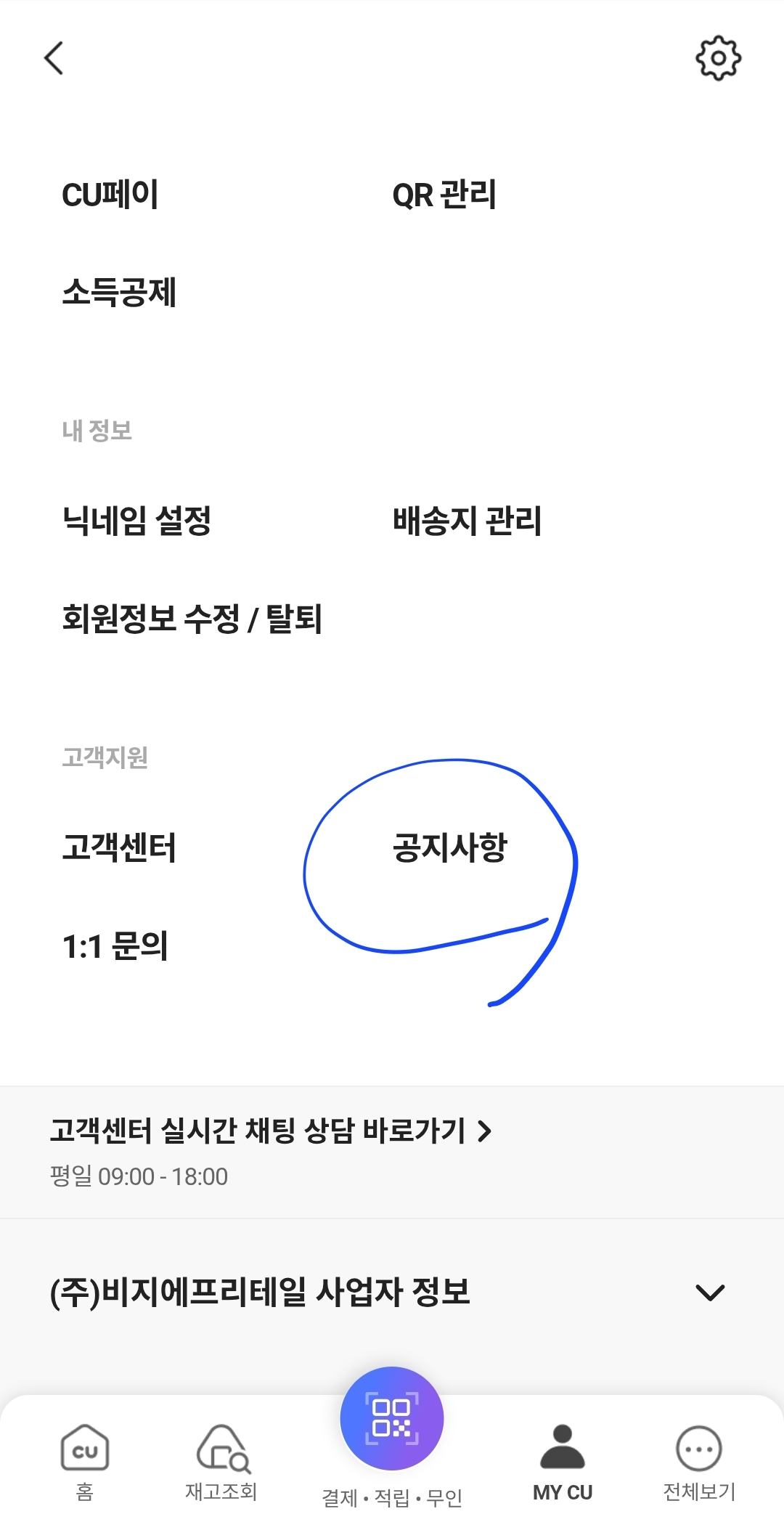
Task: Select the MY CU tab
Action: (x=563, y=1461)
